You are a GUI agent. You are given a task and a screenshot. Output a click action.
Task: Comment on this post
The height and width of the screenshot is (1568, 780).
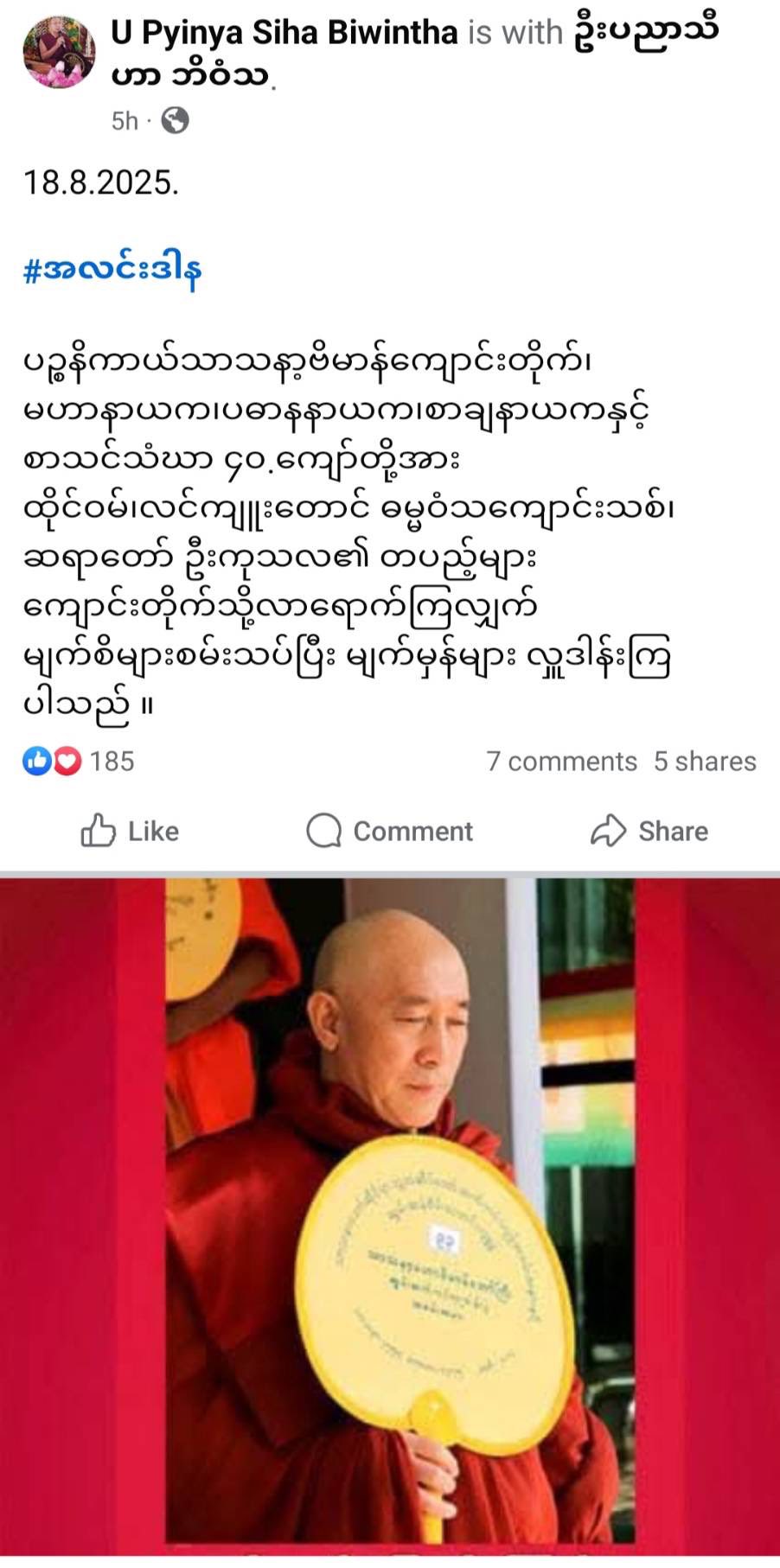click(390, 831)
